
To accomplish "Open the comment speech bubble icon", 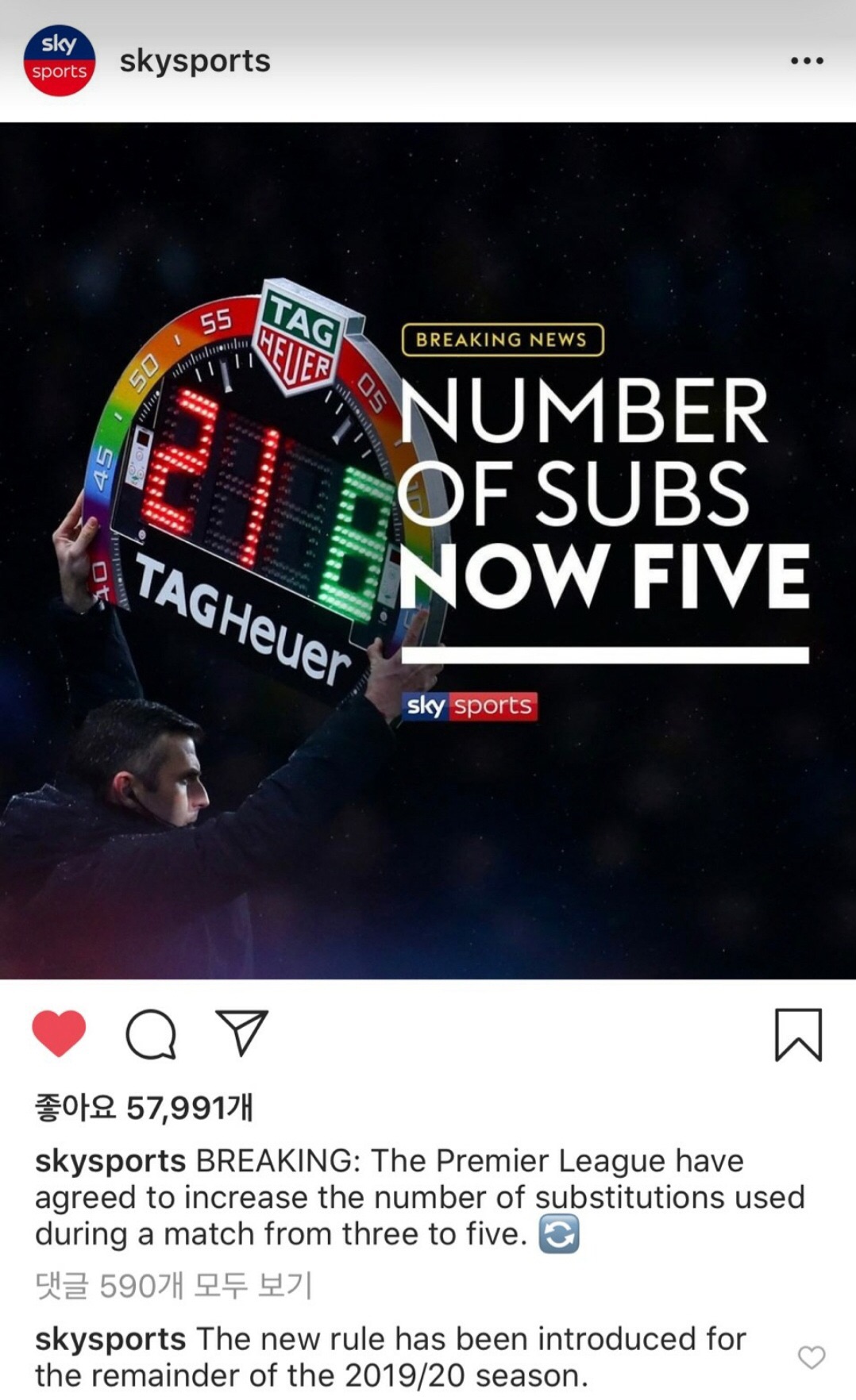I will point(151,1034).
